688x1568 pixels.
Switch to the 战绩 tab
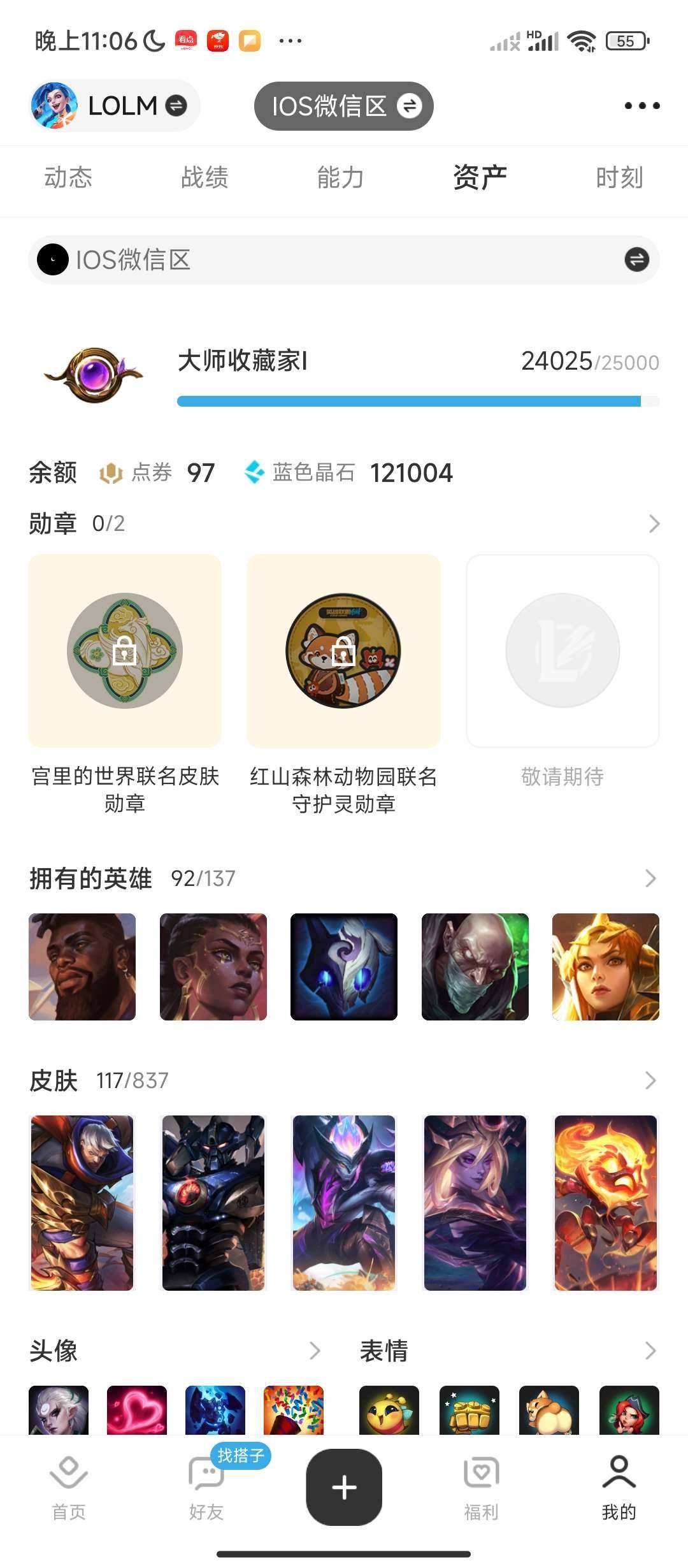(x=204, y=178)
